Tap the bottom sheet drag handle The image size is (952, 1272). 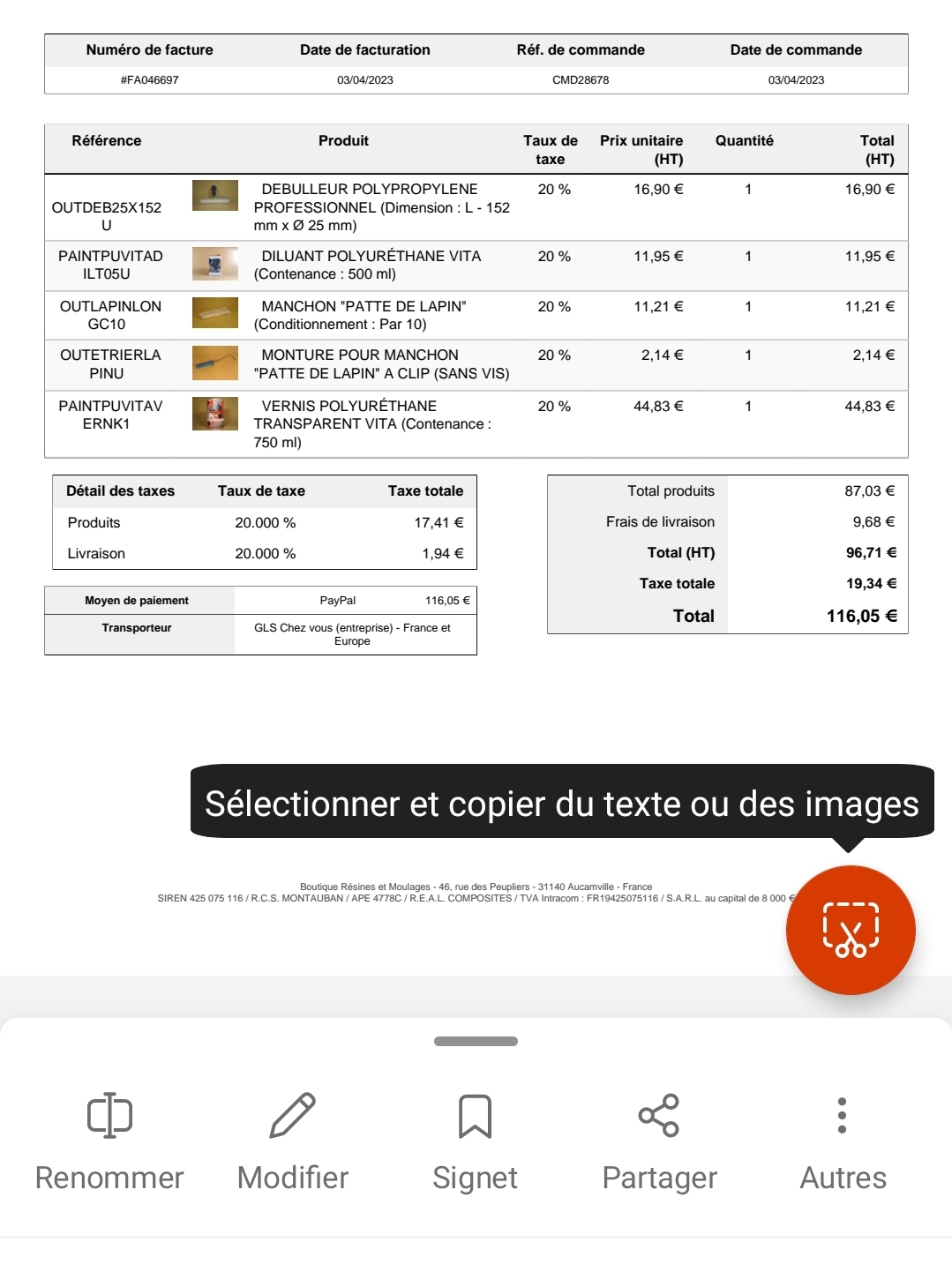click(x=476, y=1041)
